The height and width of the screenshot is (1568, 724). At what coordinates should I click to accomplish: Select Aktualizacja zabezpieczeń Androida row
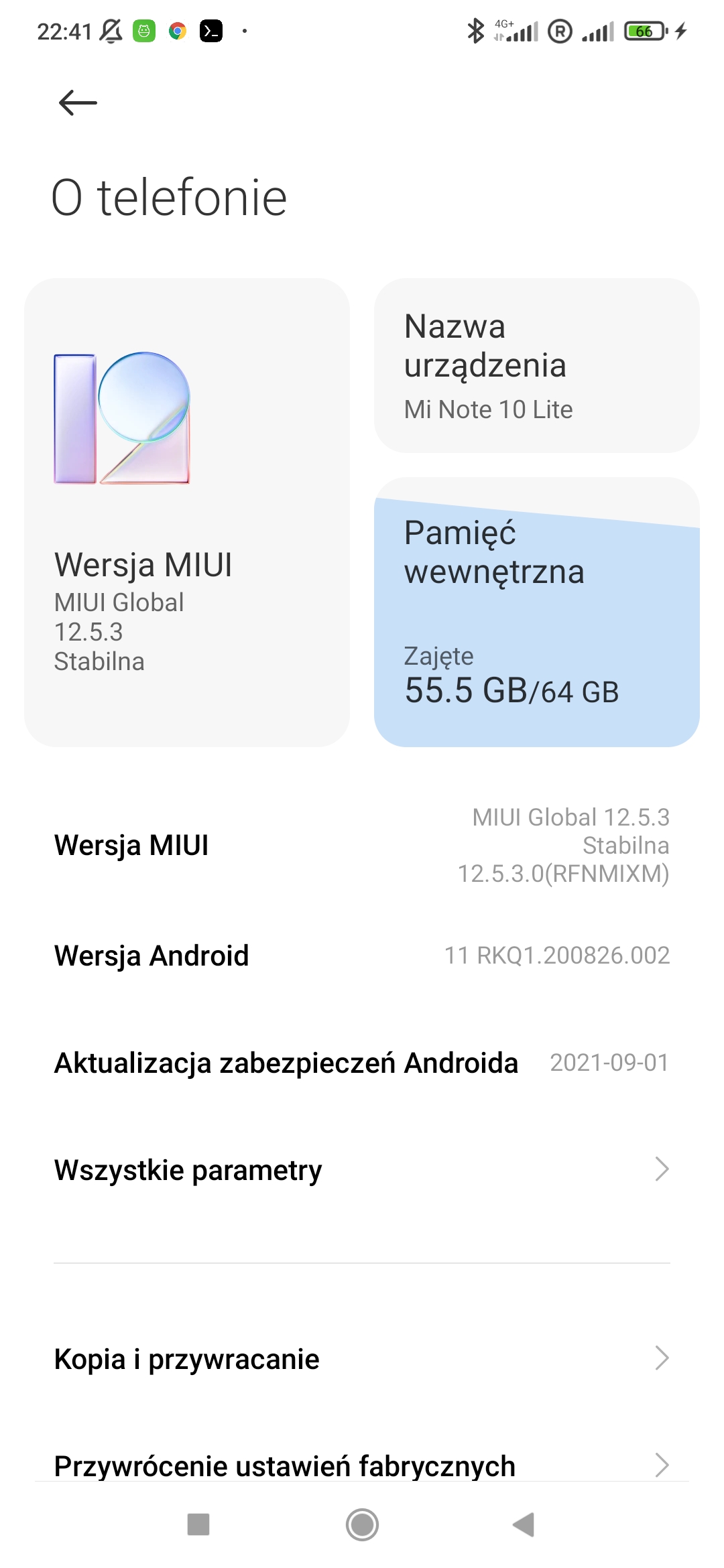362,1063
